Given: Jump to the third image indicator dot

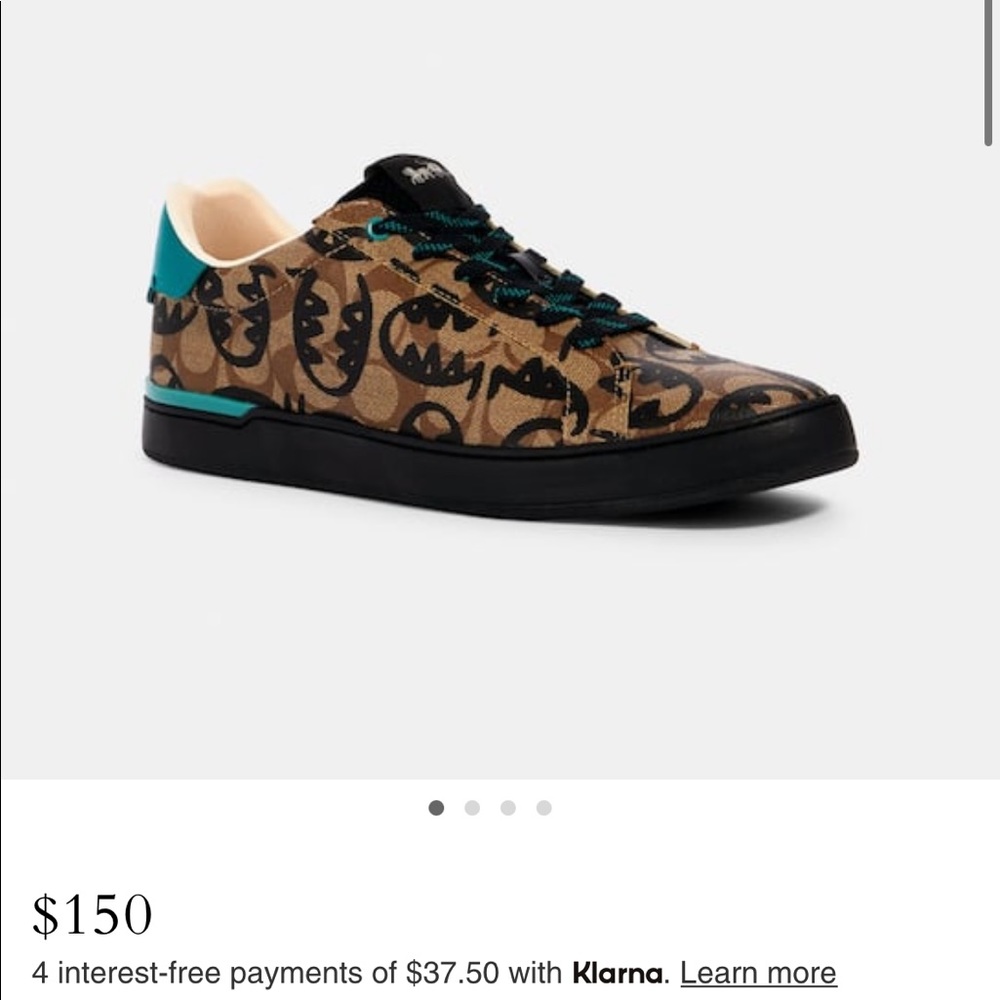Looking at the screenshot, I should click(508, 808).
